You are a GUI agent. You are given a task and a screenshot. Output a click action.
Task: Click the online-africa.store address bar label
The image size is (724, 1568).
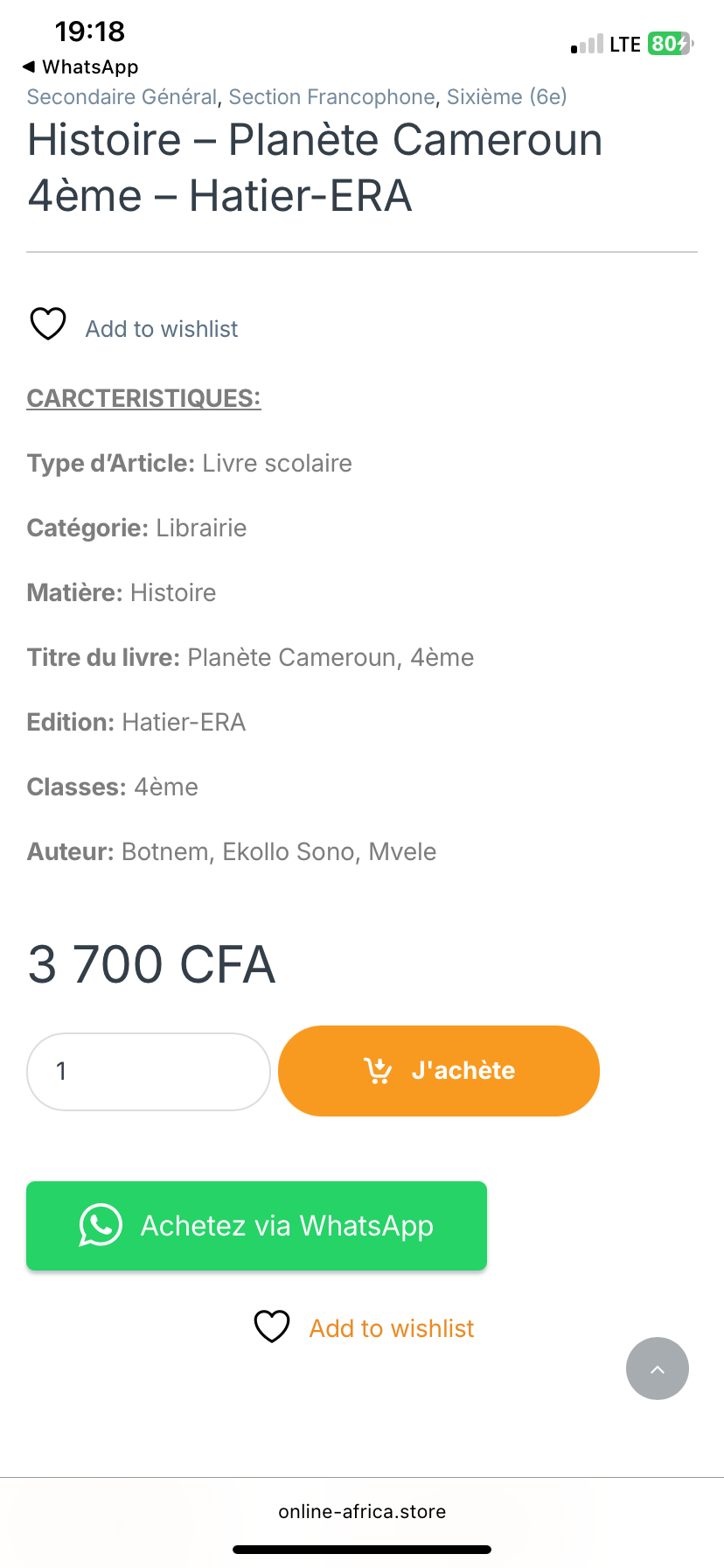coord(361,1511)
